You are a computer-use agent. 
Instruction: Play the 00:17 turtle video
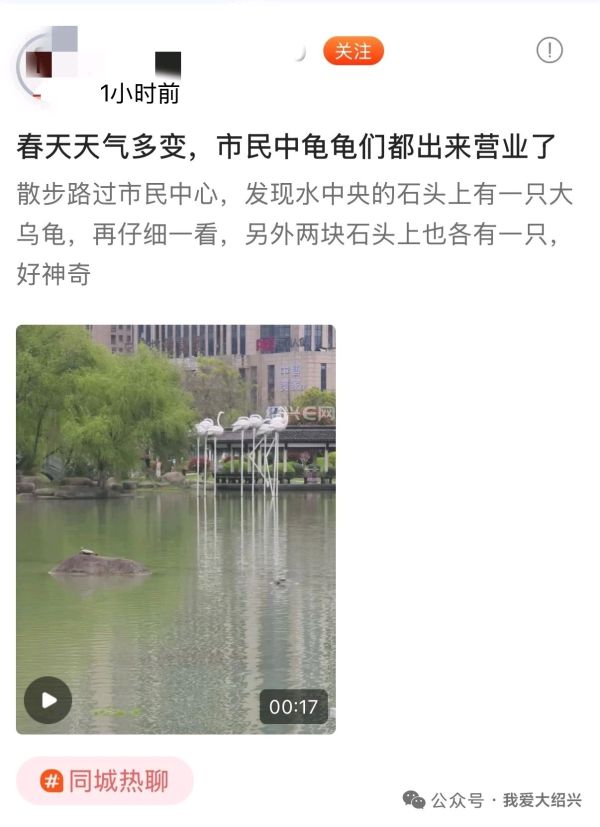coord(48,700)
